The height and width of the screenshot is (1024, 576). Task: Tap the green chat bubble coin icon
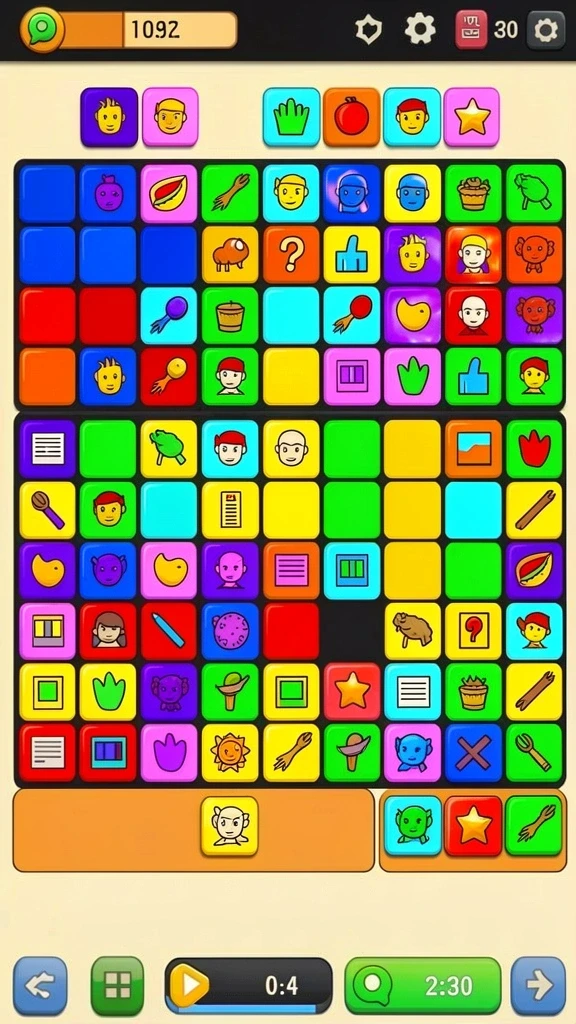43,29
